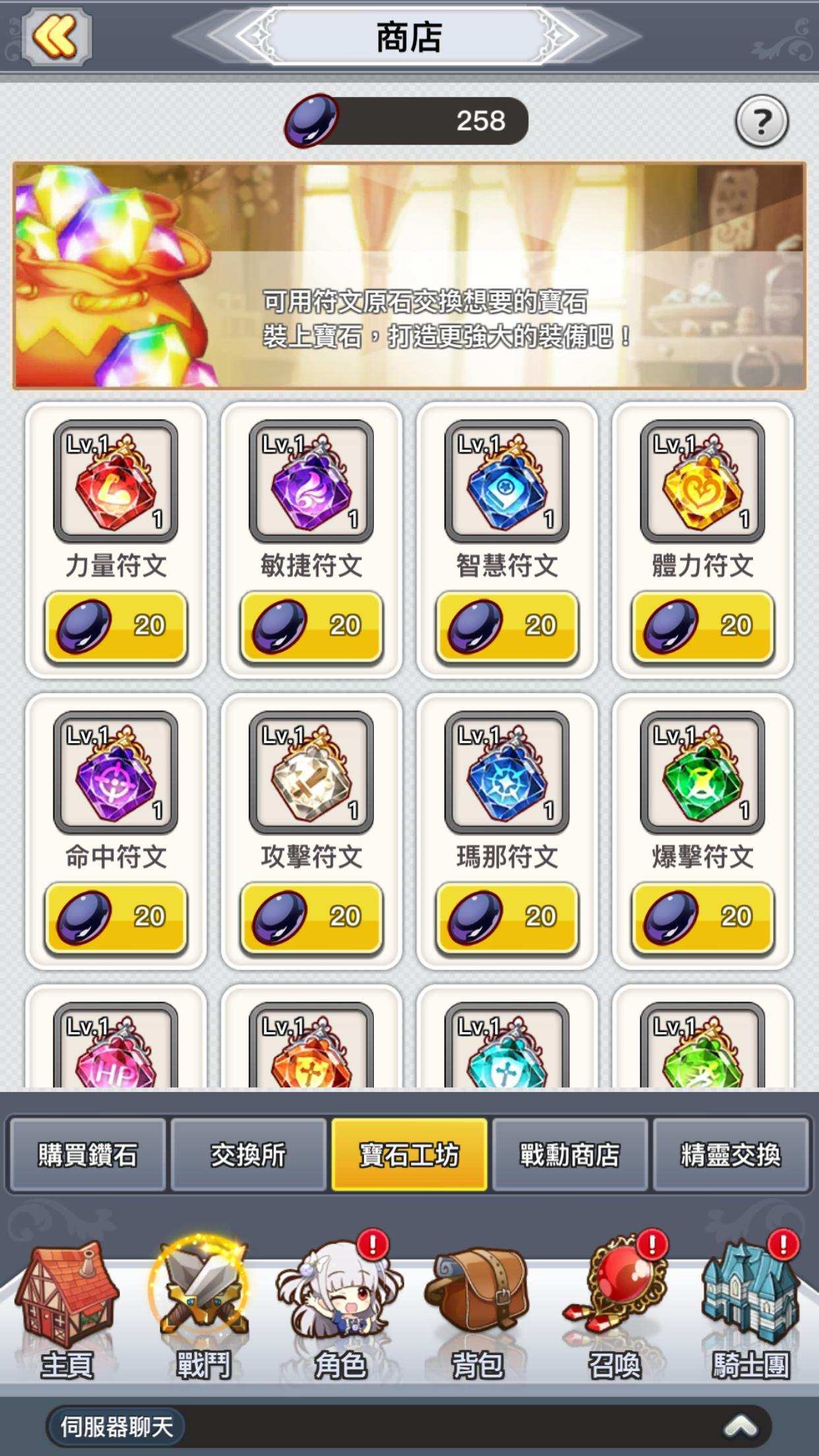The width and height of the screenshot is (819, 1456).
Task: Open the question mark help button
Action: [762, 121]
